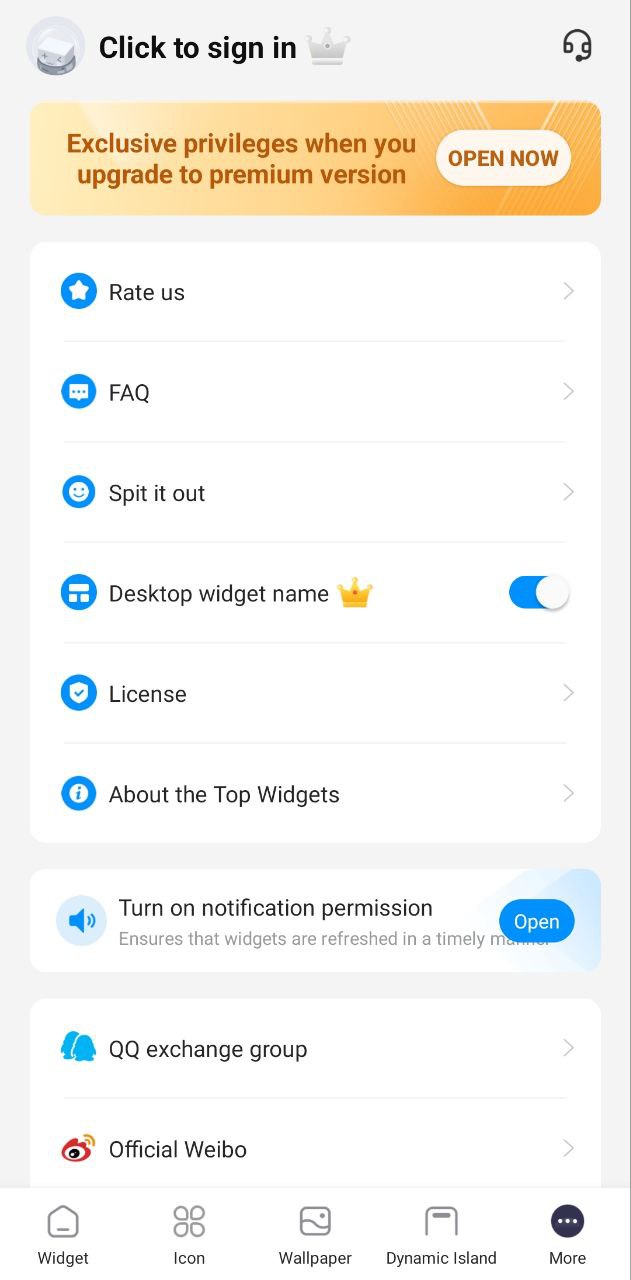
Task: Tap Click to sign in
Action: [197, 47]
